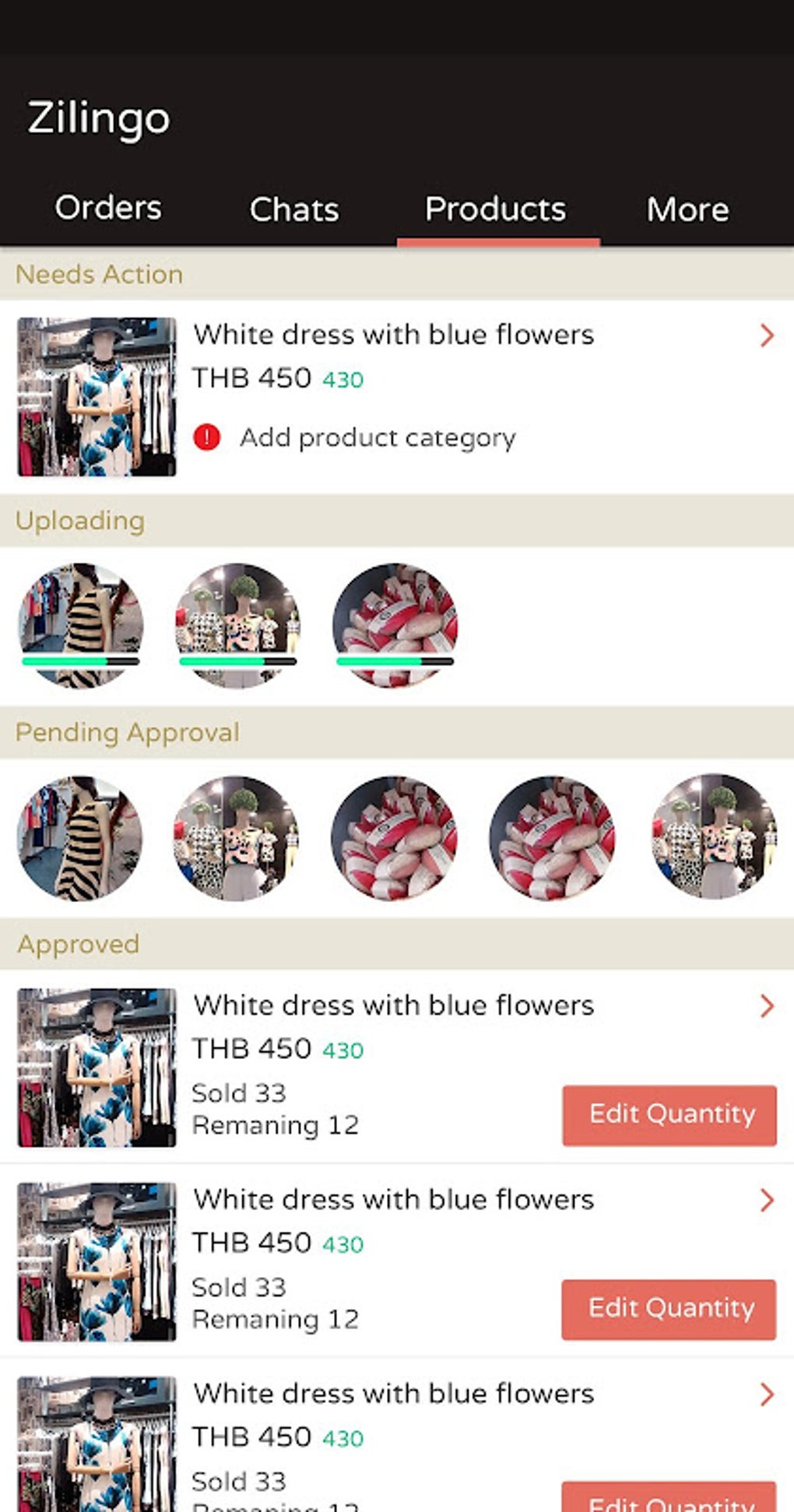Click Add product category text link
This screenshot has height=1512, width=794.
pyautogui.click(x=376, y=437)
